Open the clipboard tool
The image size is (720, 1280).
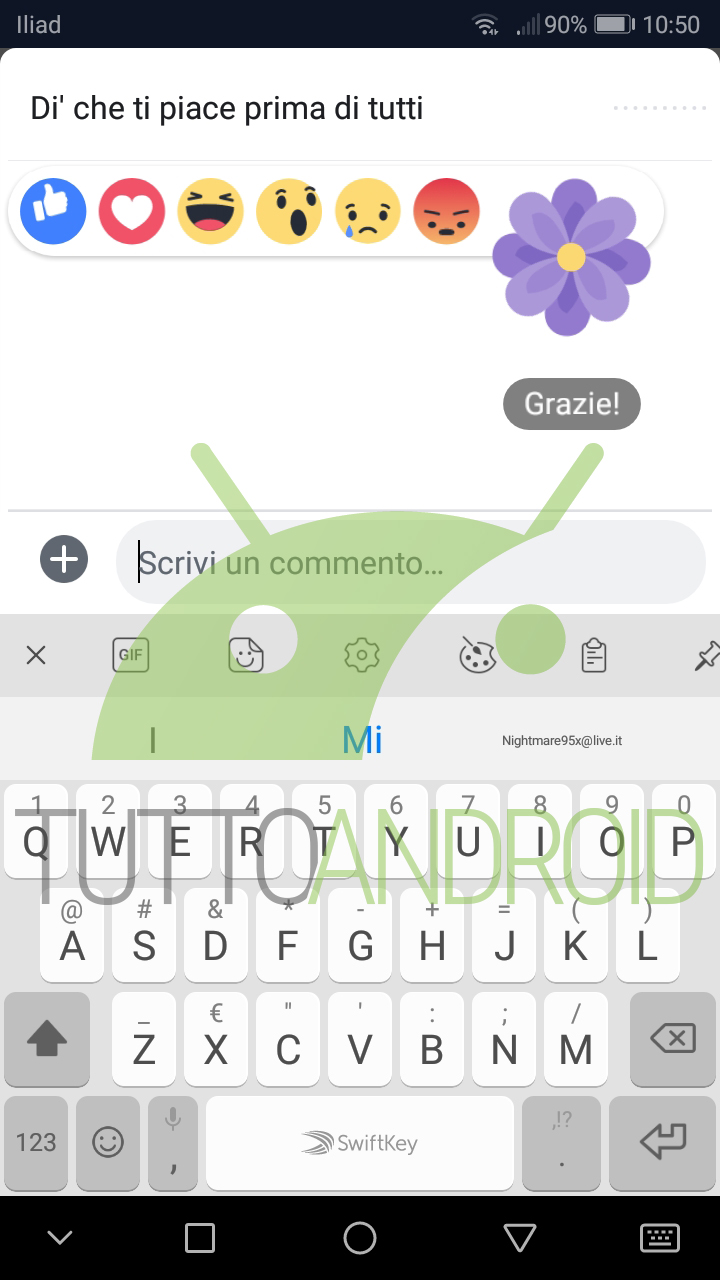[594, 656]
